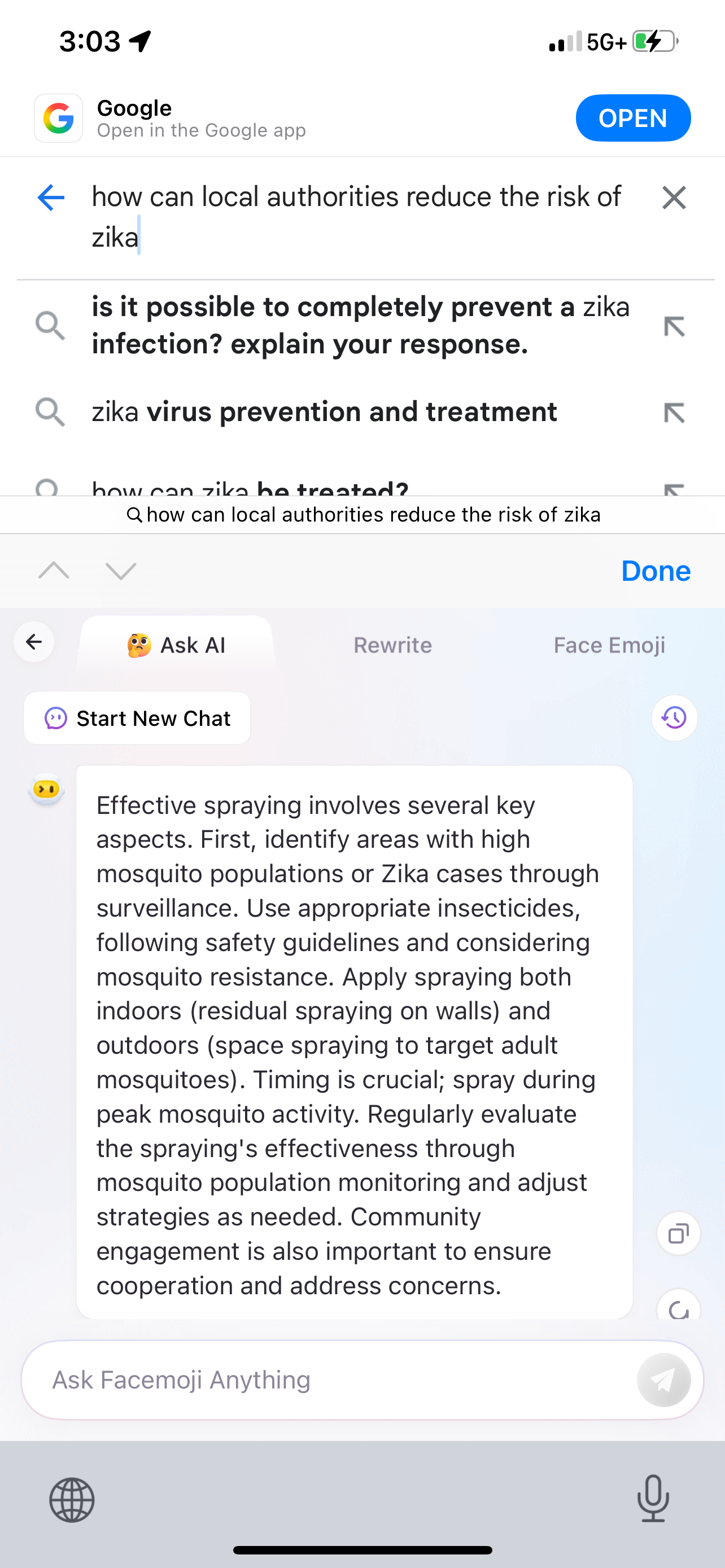The height and width of the screenshot is (1568, 725).
Task: Send message with paper plane icon
Action: click(x=663, y=1380)
